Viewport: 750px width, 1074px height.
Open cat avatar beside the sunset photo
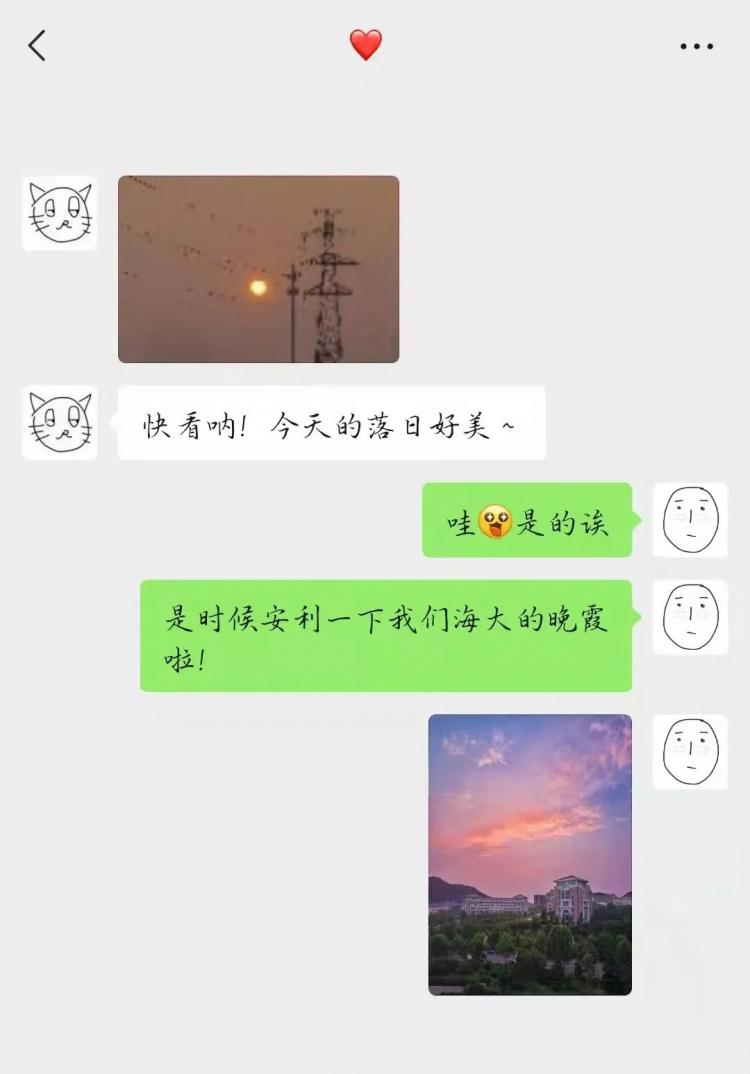60,213
